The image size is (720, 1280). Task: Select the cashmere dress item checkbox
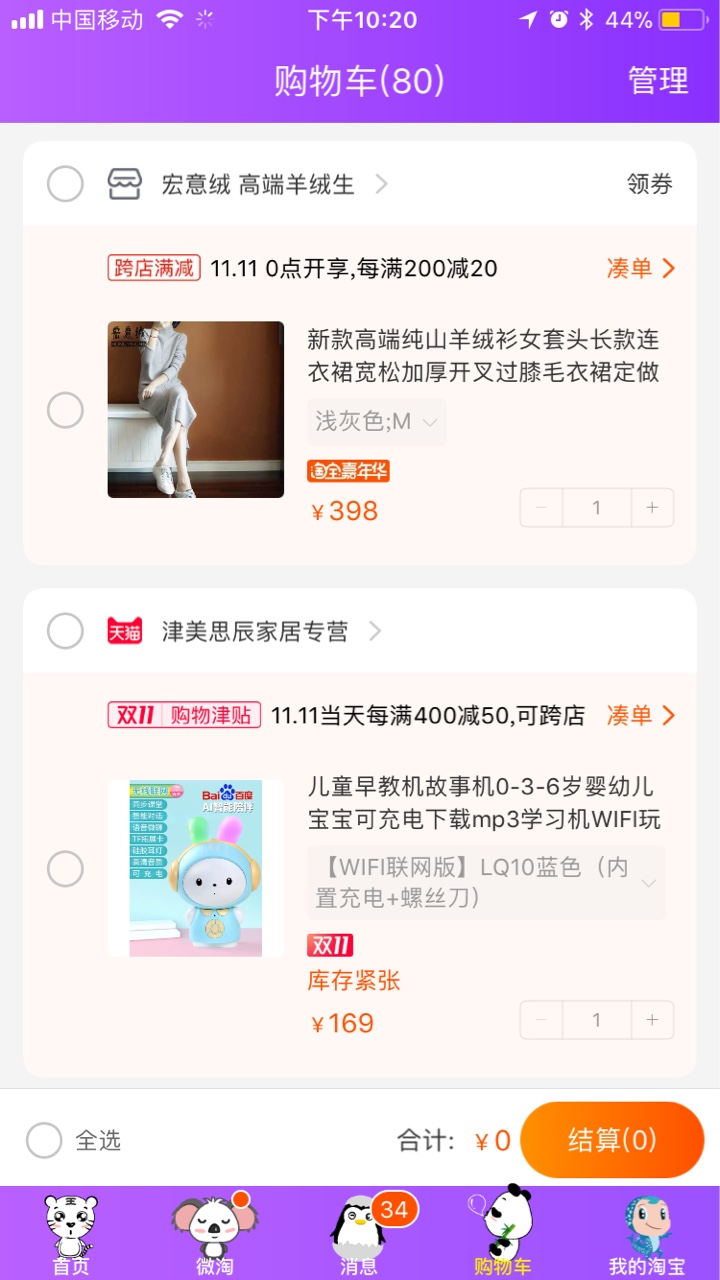pyautogui.click(x=65, y=410)
